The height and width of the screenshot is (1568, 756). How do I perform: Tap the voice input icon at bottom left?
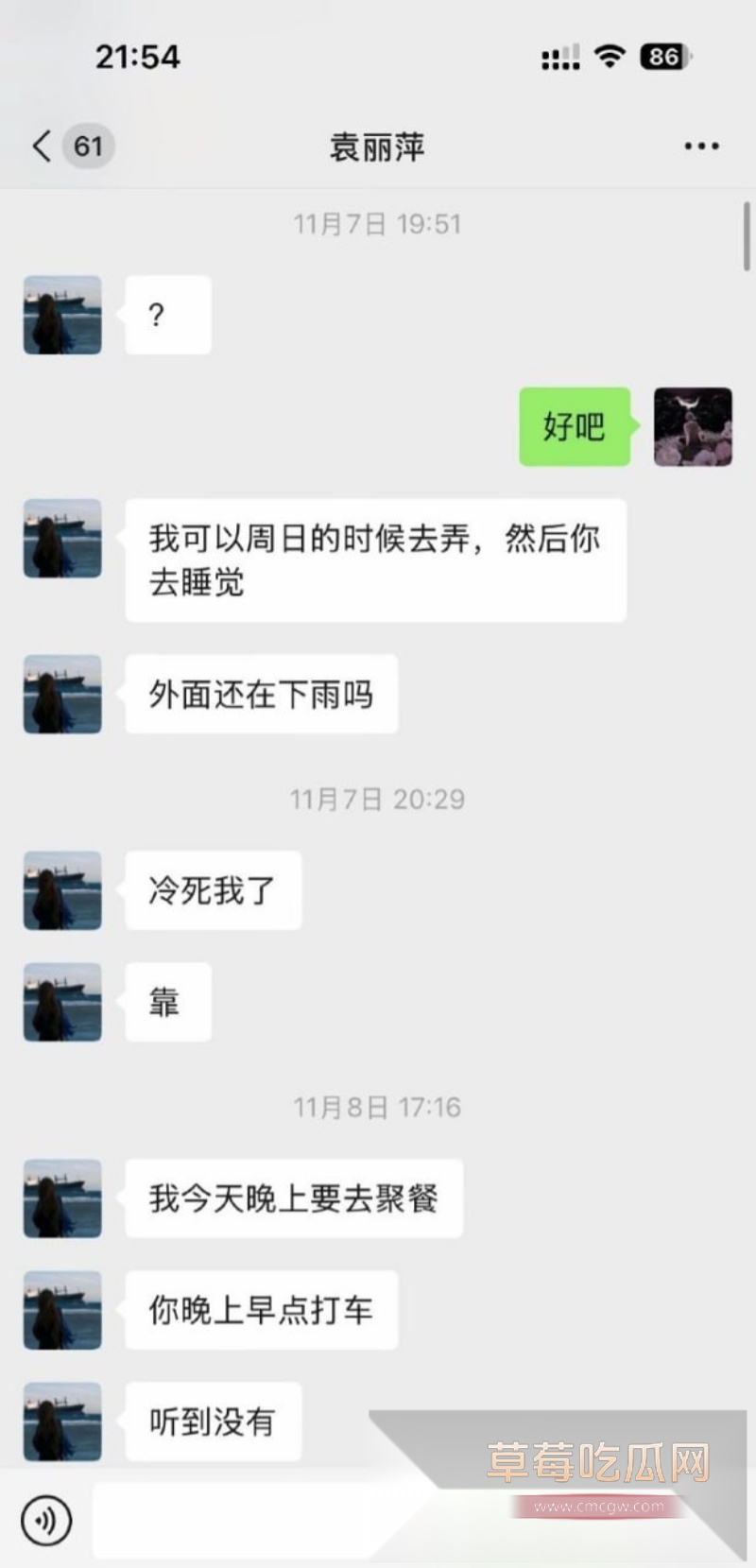click(x=47, y=1521)
